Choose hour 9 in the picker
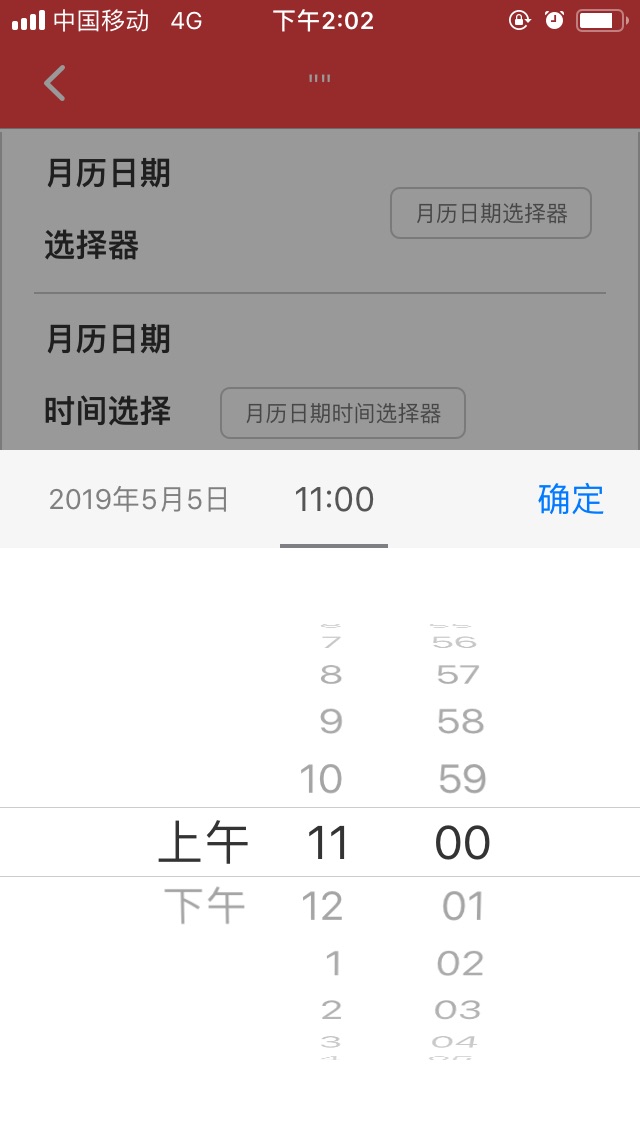Screen dimensions: 640x1136 330,721
